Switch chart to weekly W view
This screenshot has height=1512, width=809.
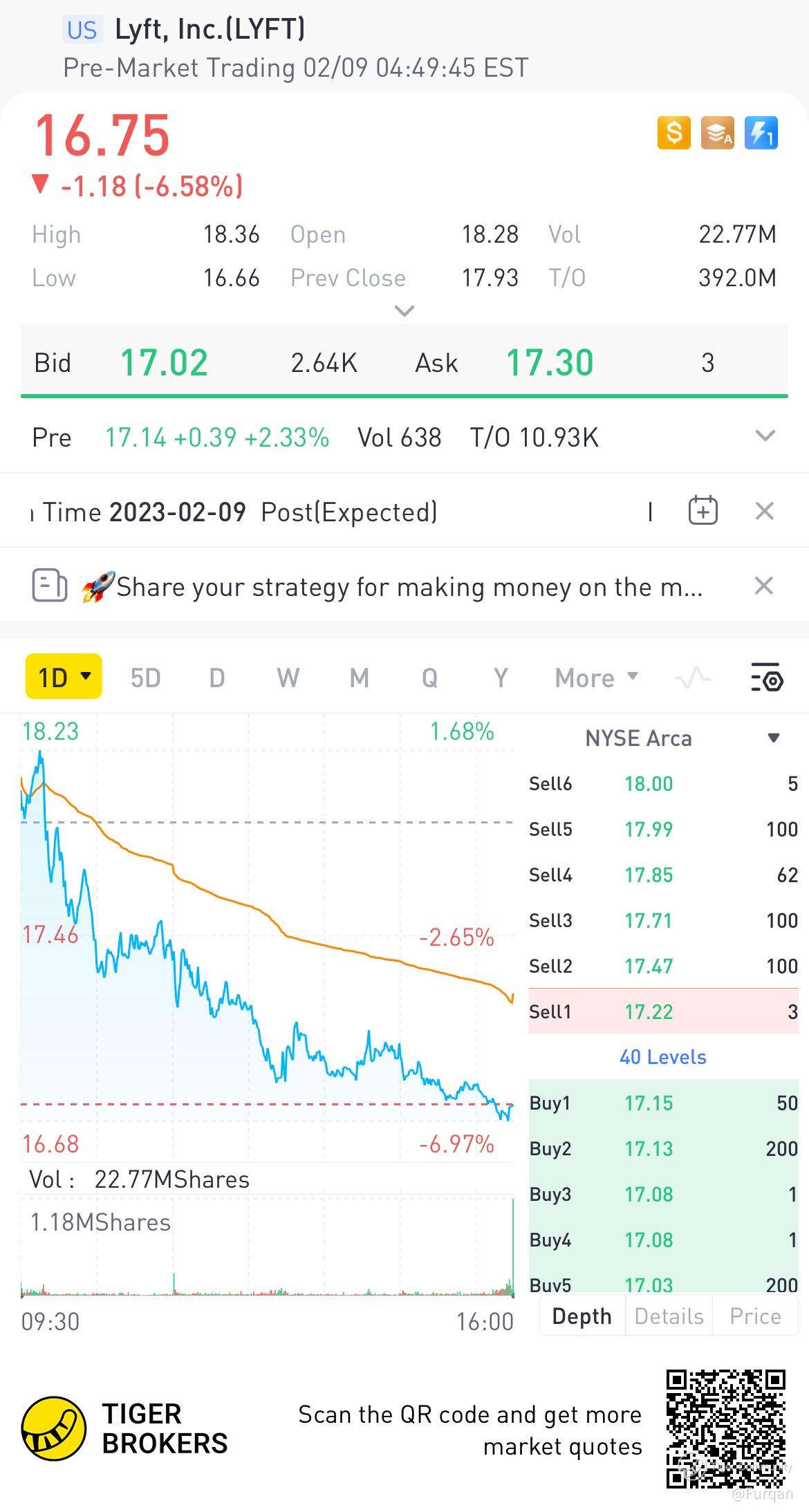[288, 678]
